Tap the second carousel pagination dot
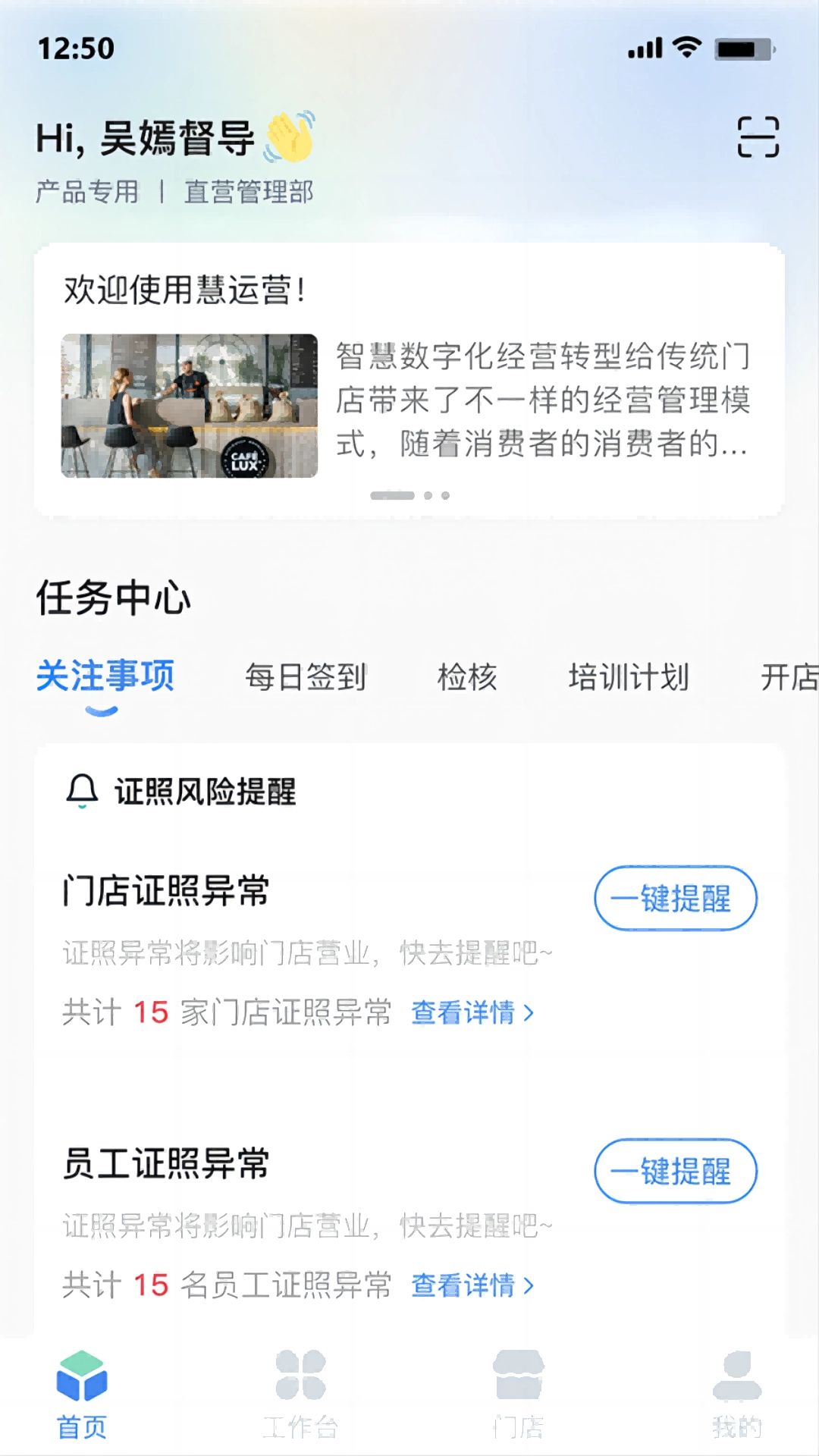 pos(427,494)
